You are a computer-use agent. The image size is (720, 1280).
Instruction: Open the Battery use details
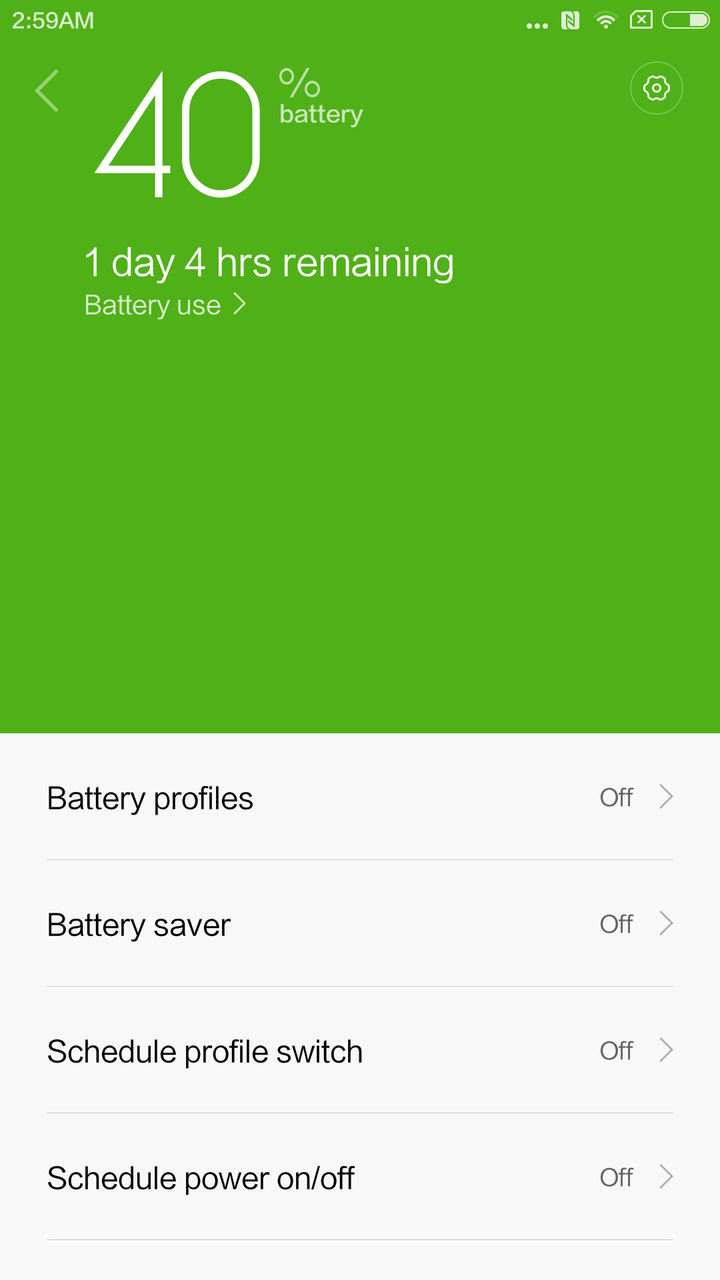point(165,305)
